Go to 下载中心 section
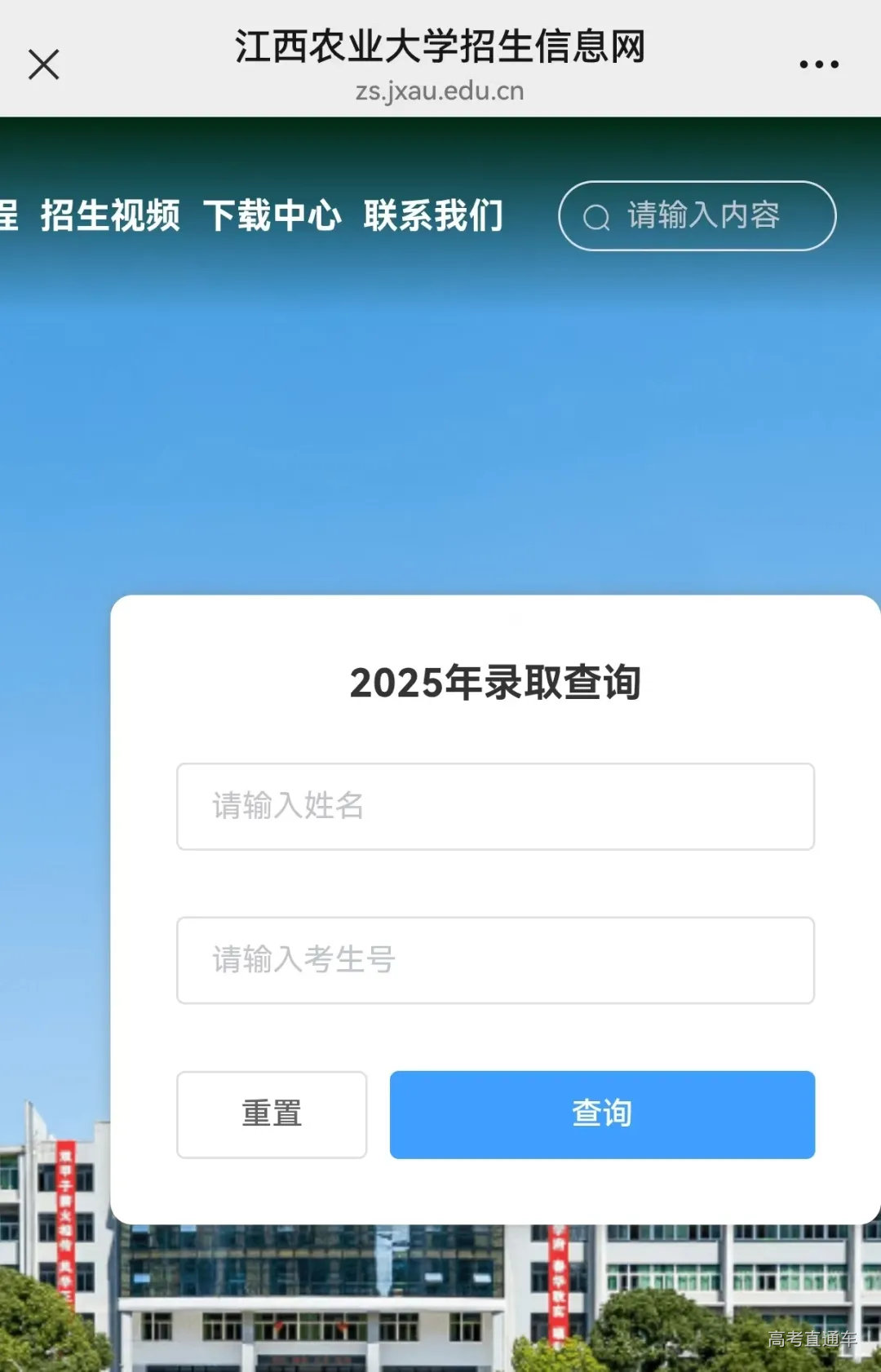Screen dimensions: 881x1372 272,216
